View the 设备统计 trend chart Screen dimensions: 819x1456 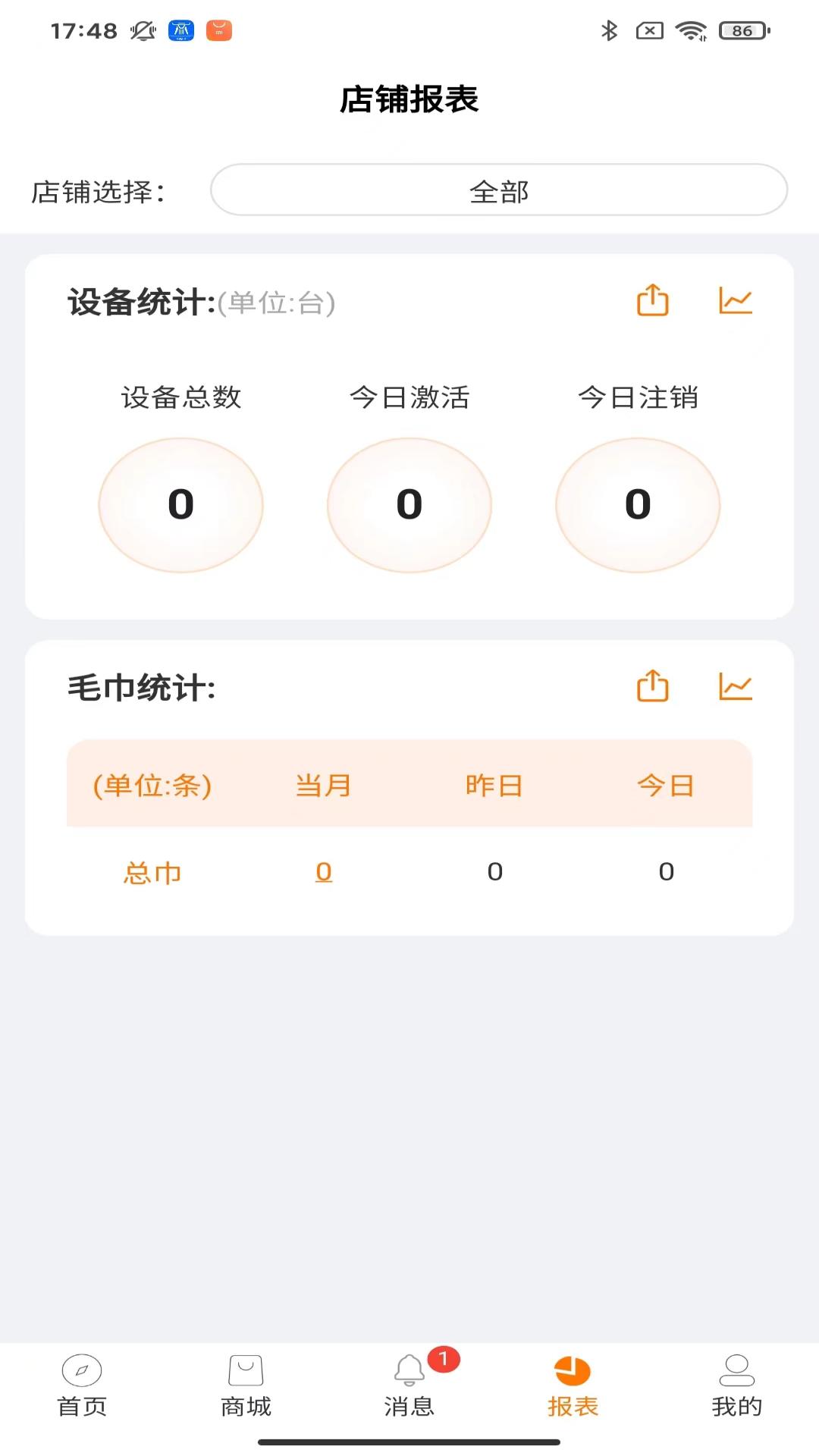[735, 300]
